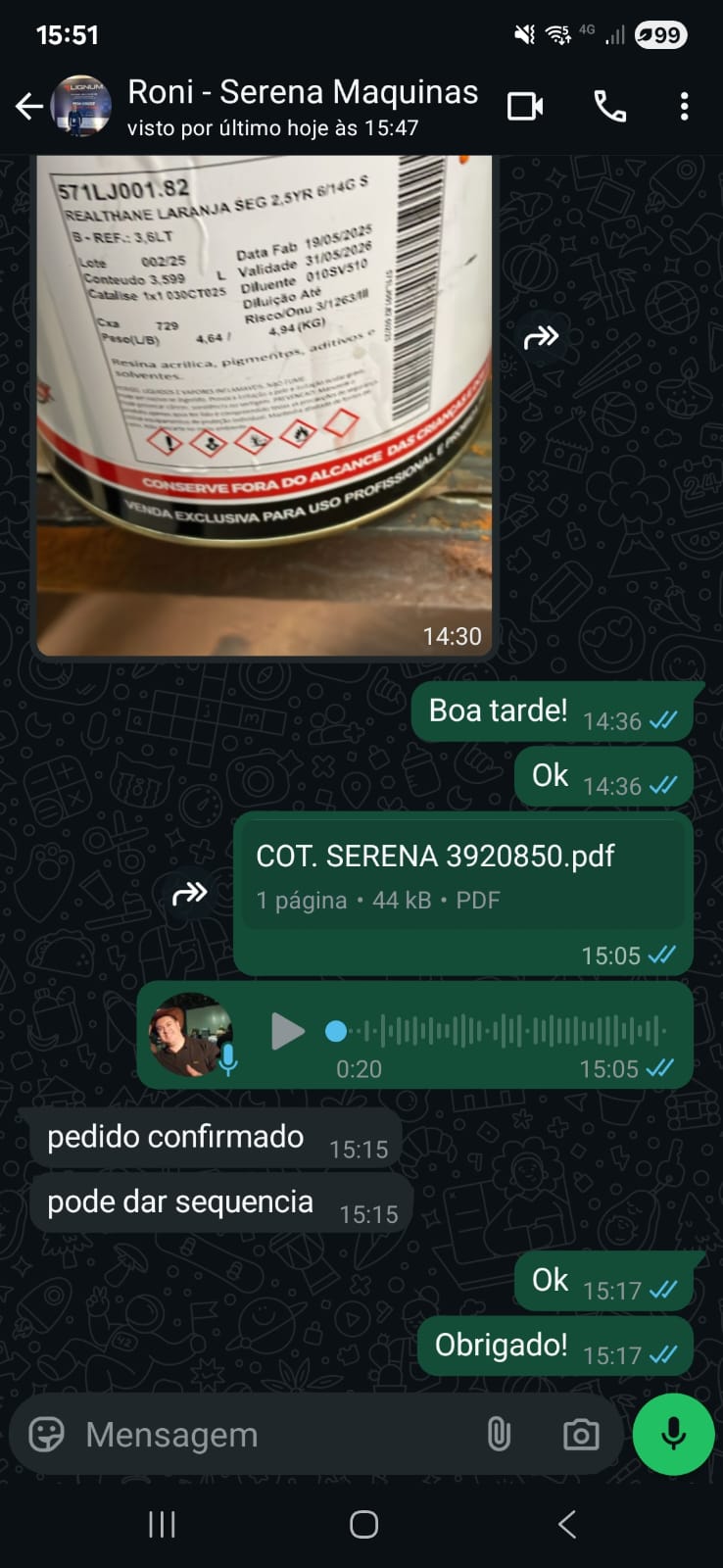This screenshot has height=1568, width=723.
Task: Open the emoji picker
Action: tap(46, 1435)
